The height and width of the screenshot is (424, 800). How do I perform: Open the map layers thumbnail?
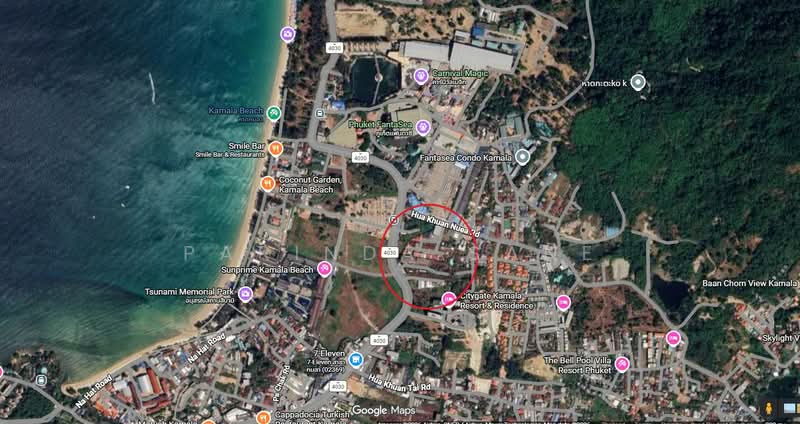[x=789, y=410]
